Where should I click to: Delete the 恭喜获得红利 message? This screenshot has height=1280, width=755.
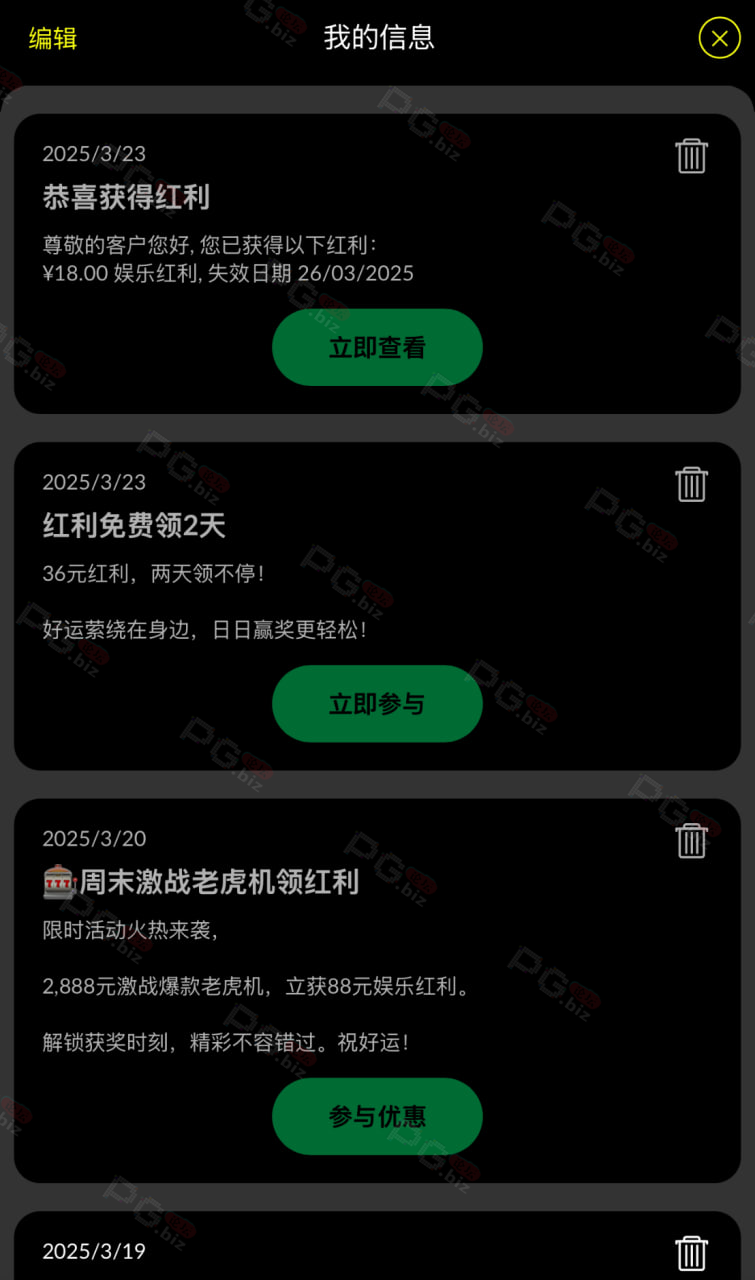tap(692, 155)
